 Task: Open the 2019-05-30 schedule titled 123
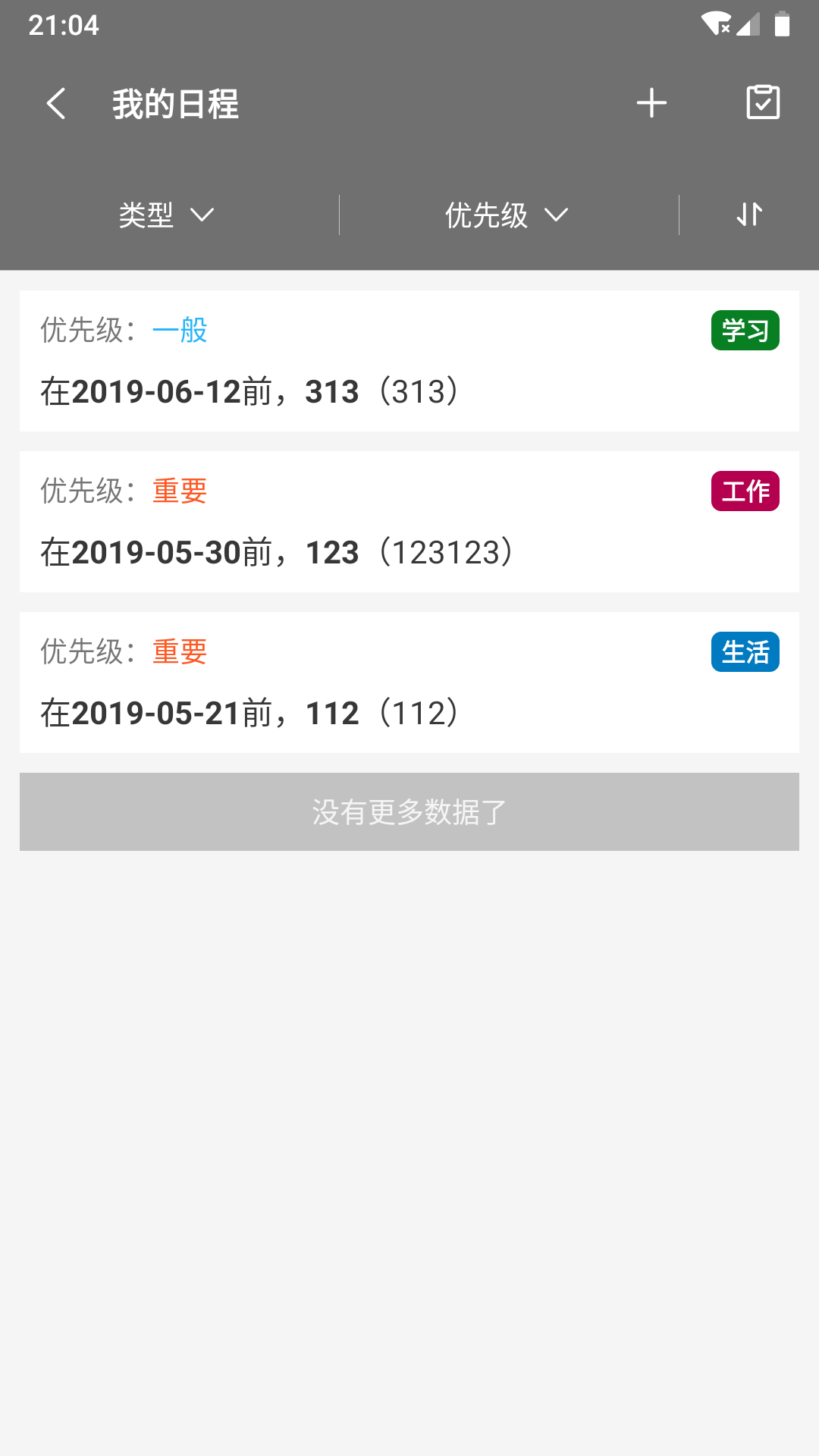[409, 522]
